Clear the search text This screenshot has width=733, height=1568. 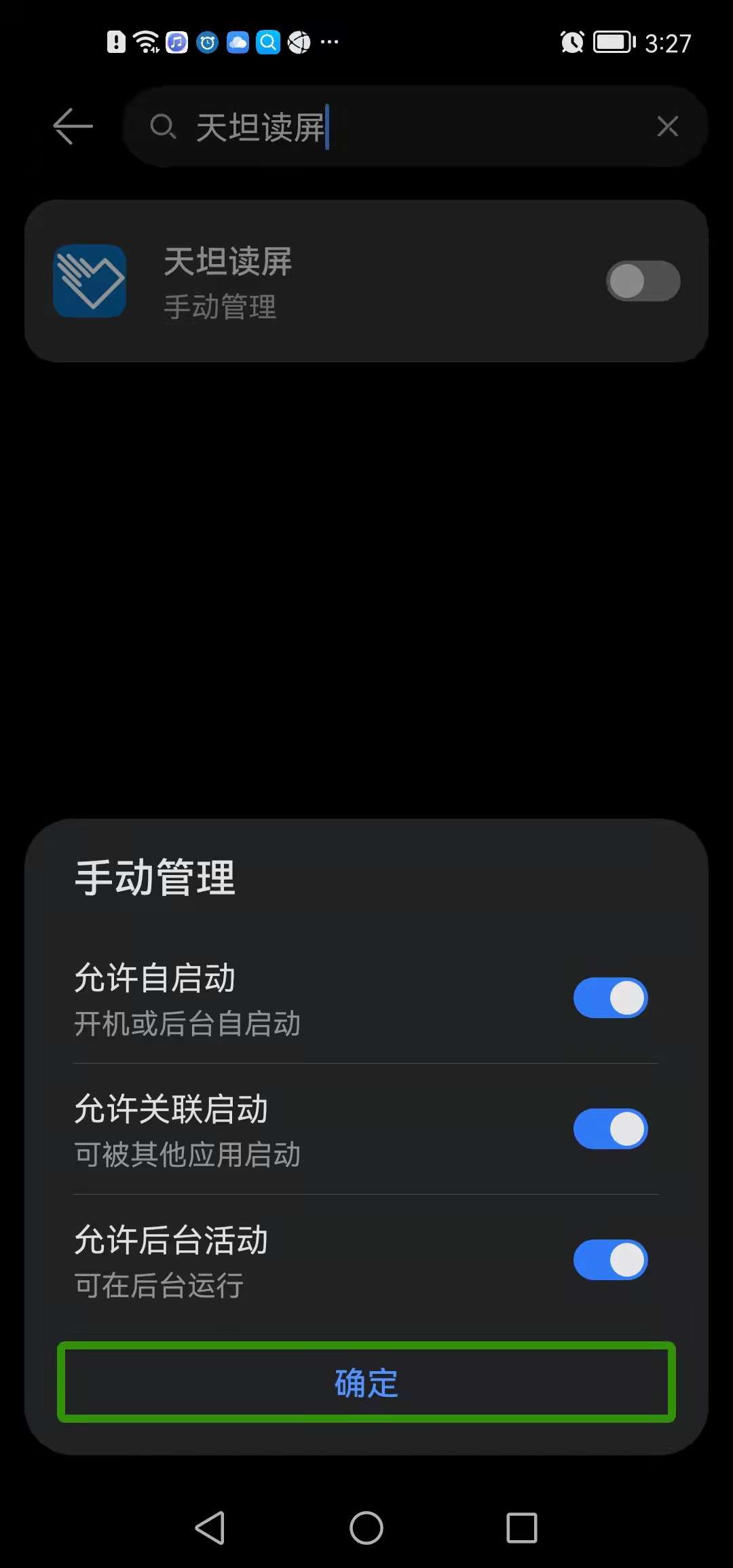(x=668, y=126)
